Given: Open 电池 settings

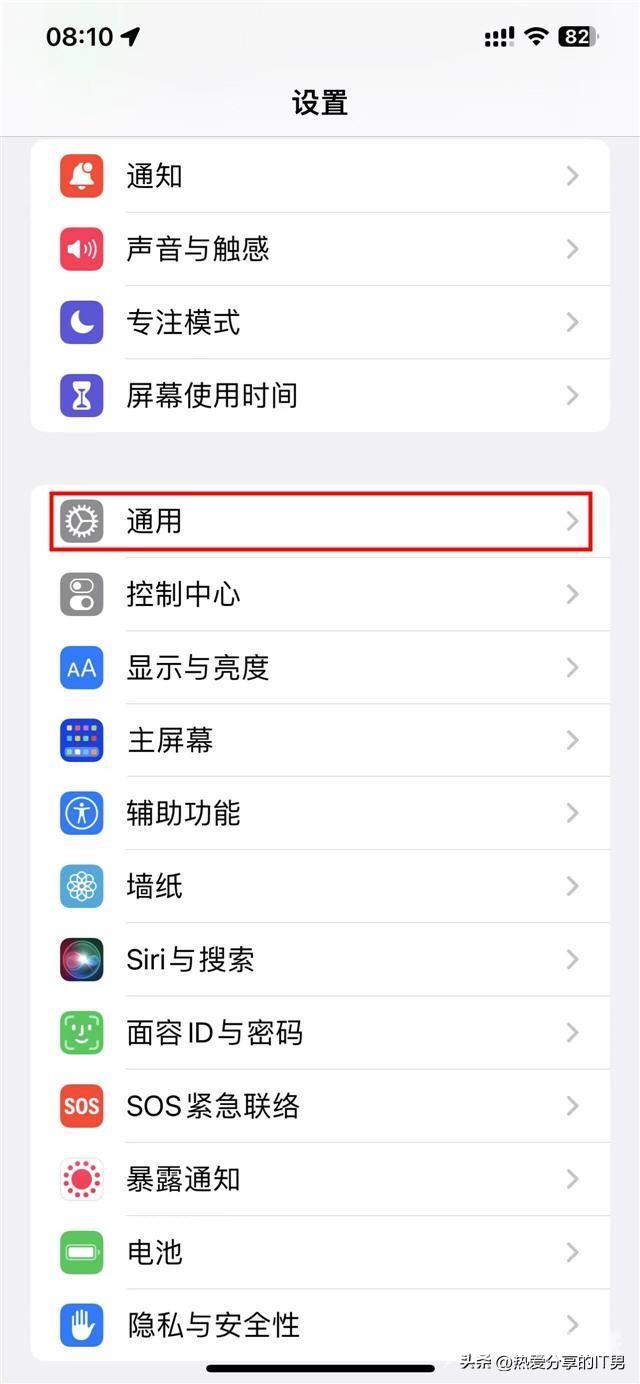Looking at the screenshot, I should click(320, 1251).
